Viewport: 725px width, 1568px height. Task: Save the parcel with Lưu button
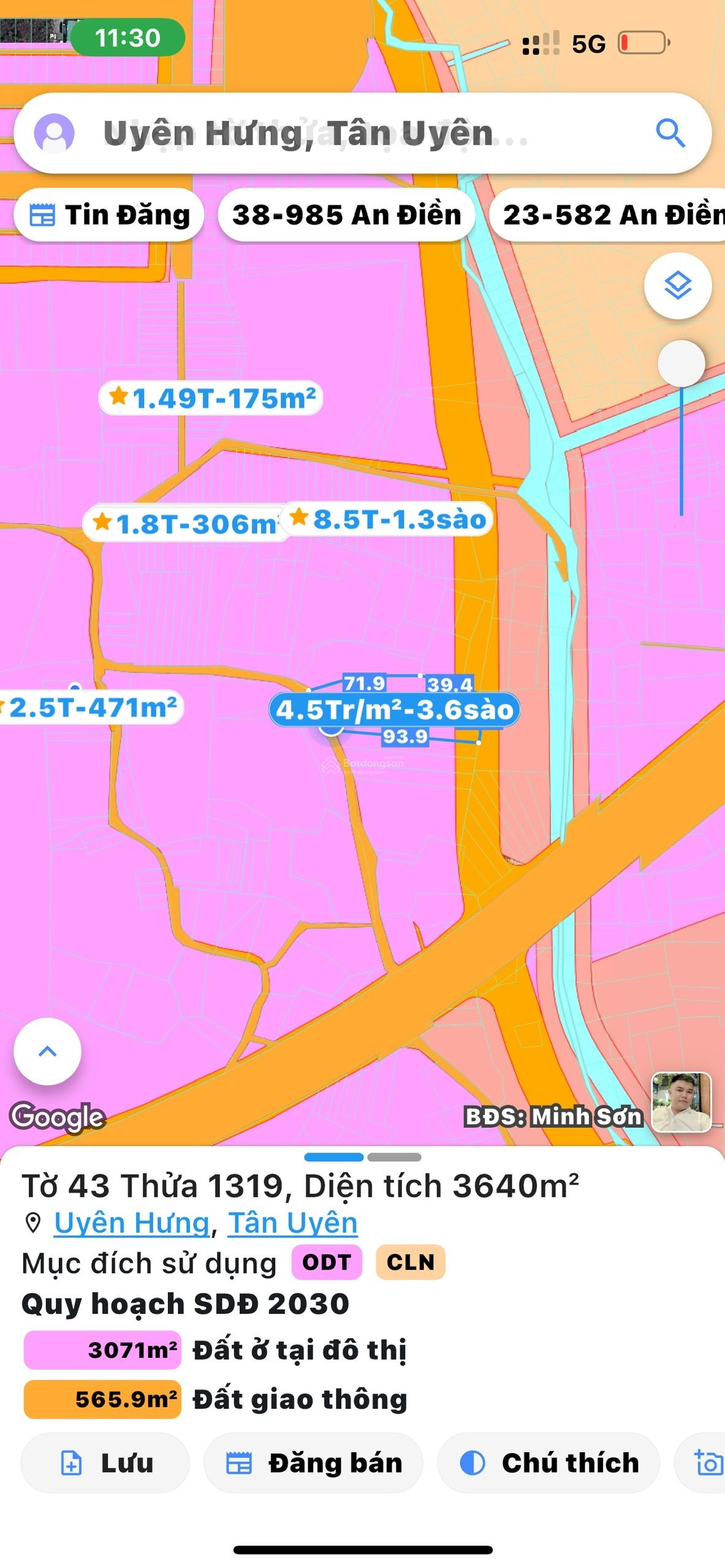105,1463
